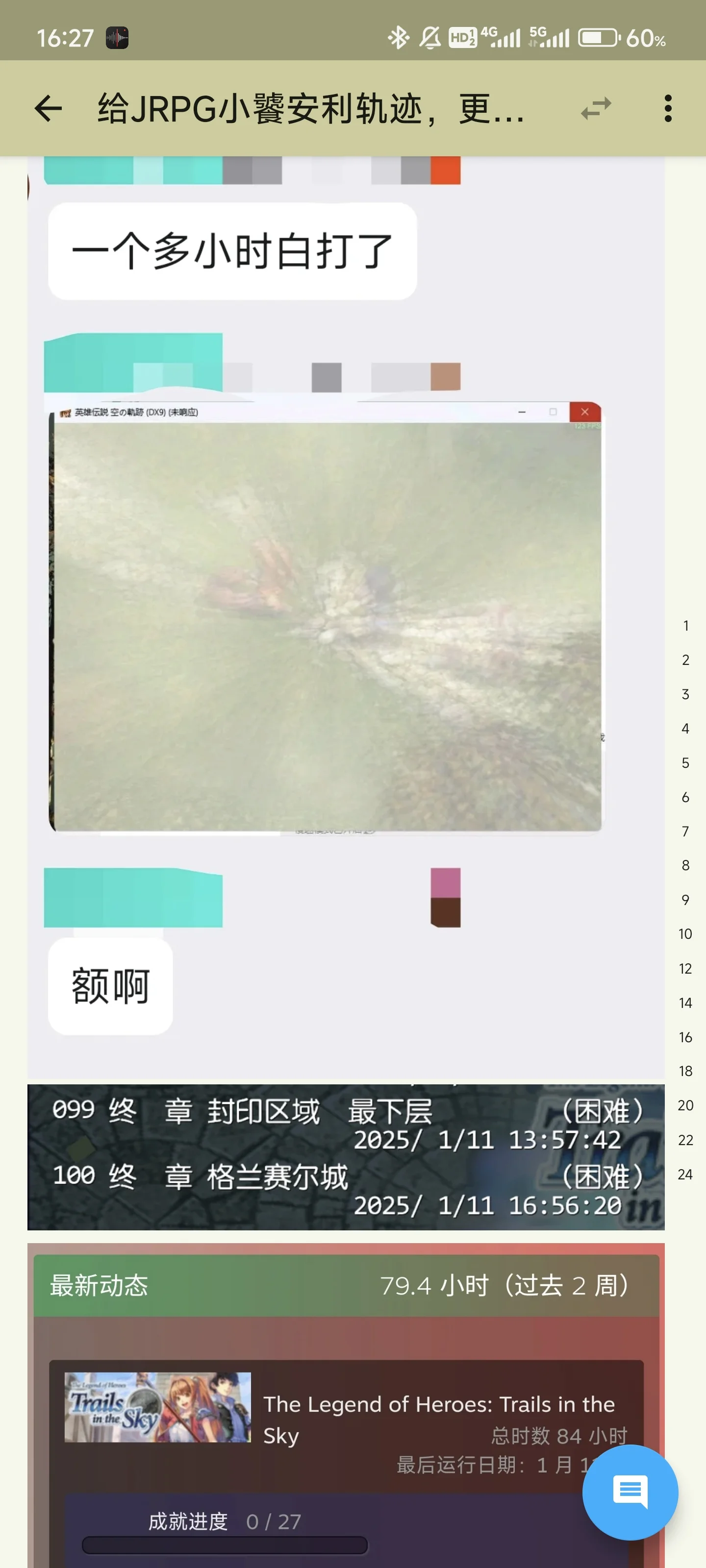Open the chat screenshot image in the post
The height and width of the screenshot is (1568, 706).
click(x=345, y=609)
